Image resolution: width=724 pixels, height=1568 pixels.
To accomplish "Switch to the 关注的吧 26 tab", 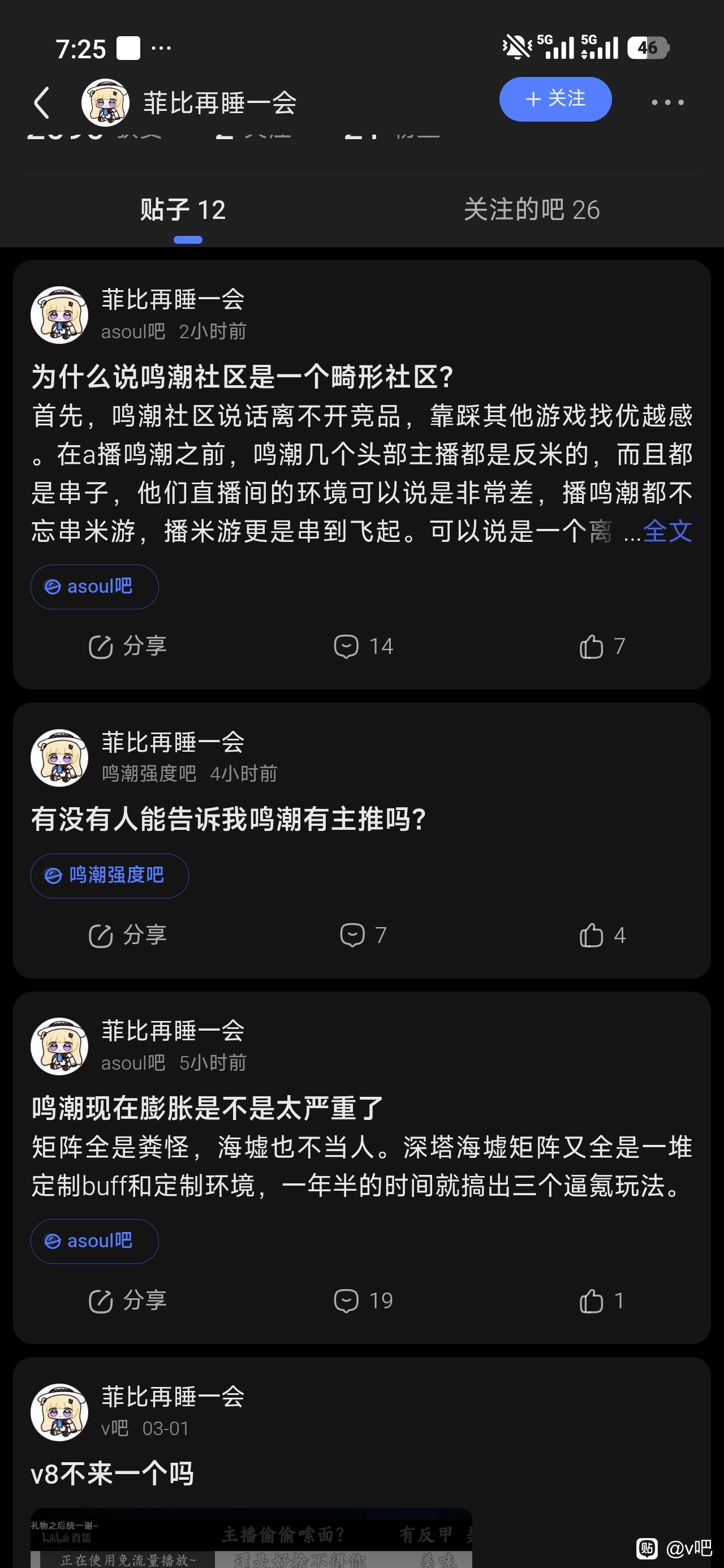I will pos(531,210).
